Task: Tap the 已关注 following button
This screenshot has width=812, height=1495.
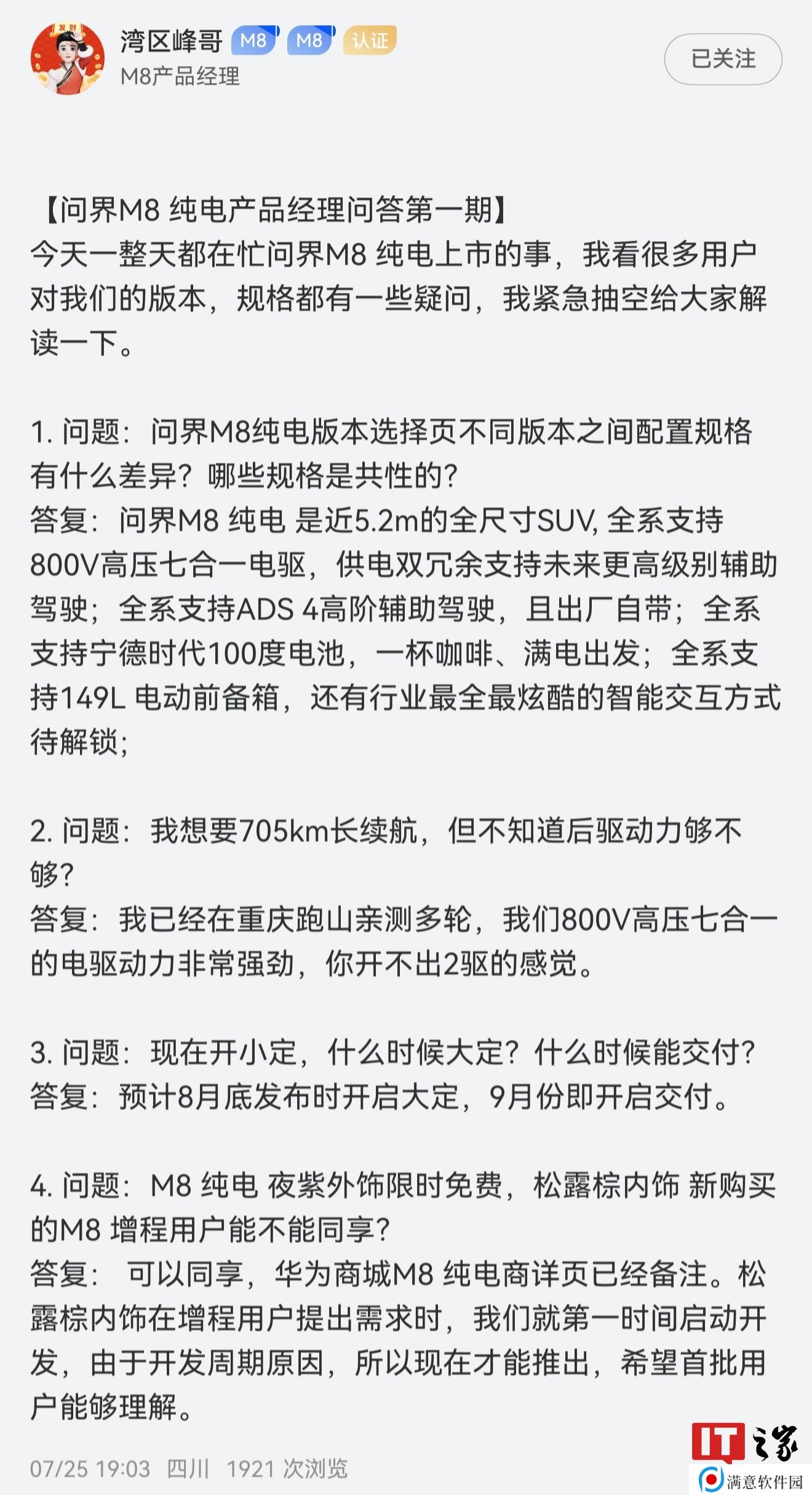Action: pos(723,59)
